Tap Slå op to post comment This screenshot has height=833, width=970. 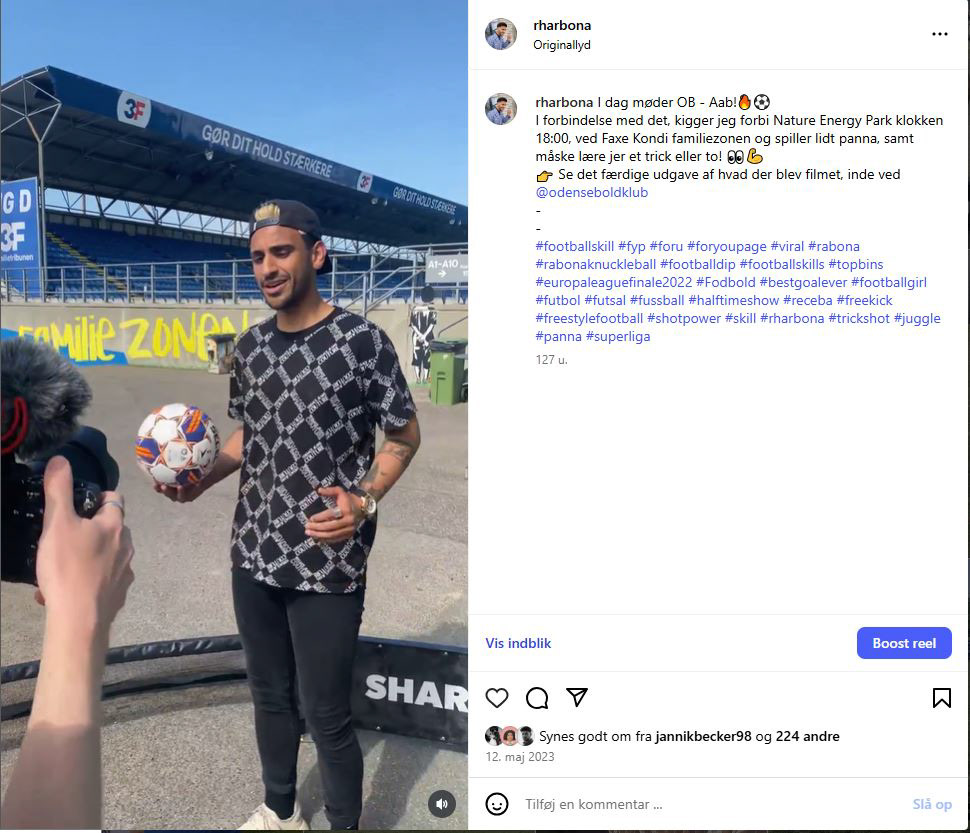[x=932, y=804]
